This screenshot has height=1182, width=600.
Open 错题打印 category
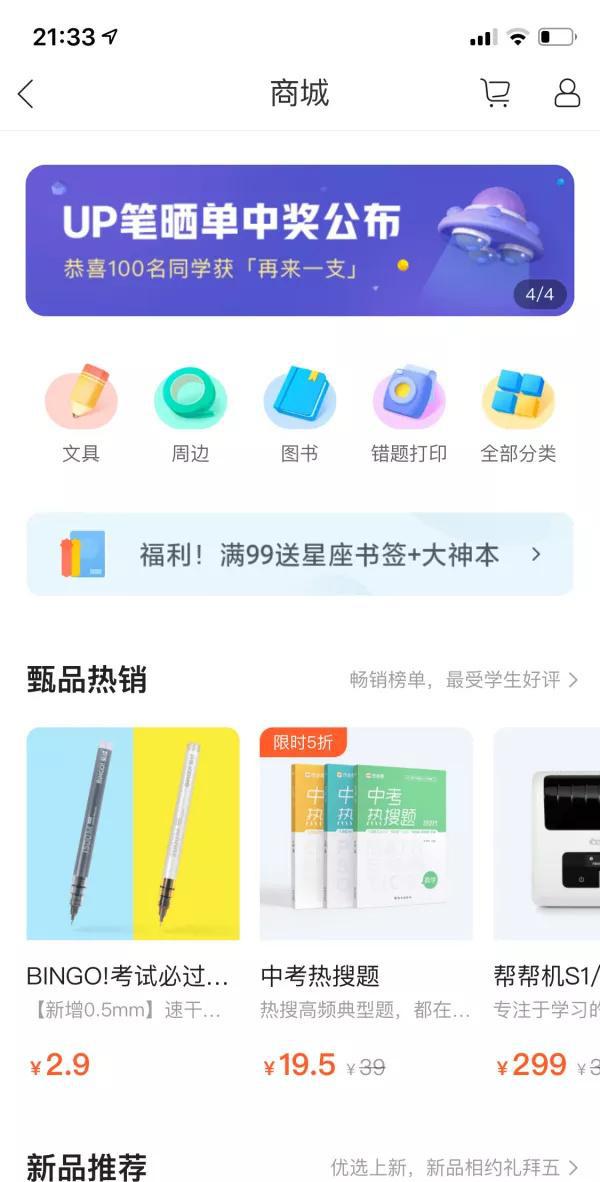pos(409,413)
